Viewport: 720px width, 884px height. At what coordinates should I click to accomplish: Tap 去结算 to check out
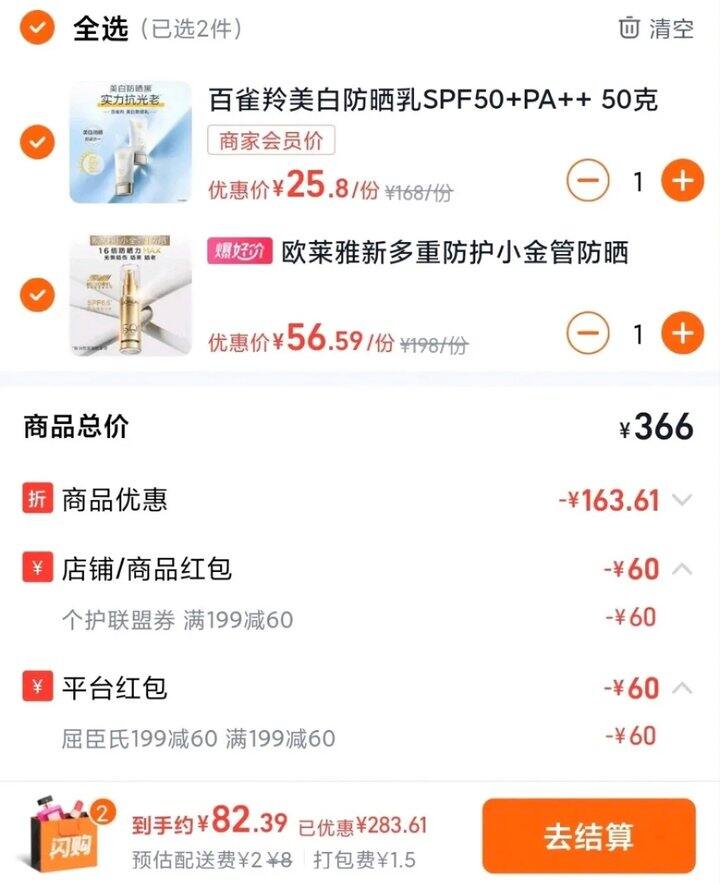point(588,836)
